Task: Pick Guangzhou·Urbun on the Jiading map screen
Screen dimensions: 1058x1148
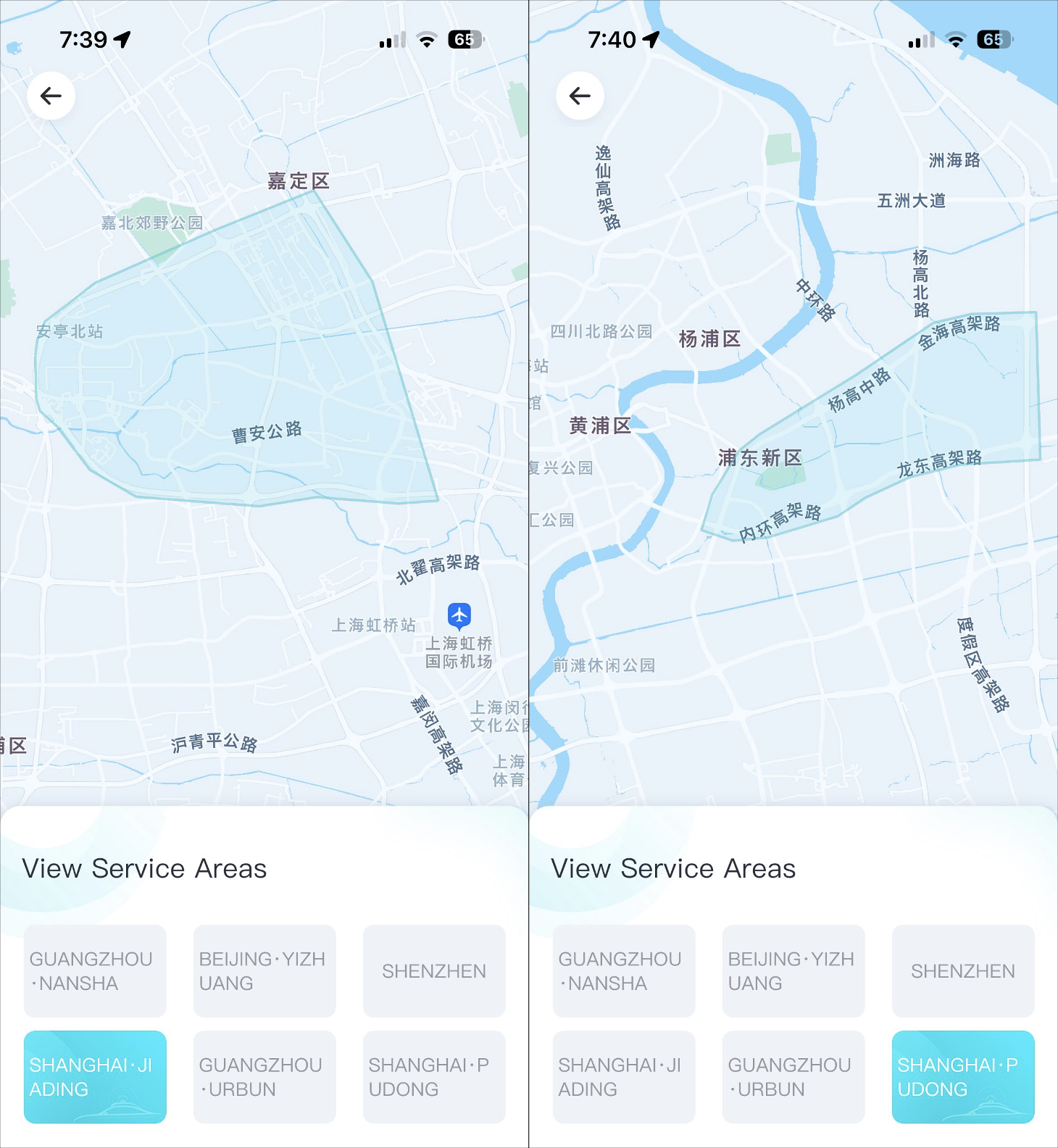Action: coord(264,1077)
